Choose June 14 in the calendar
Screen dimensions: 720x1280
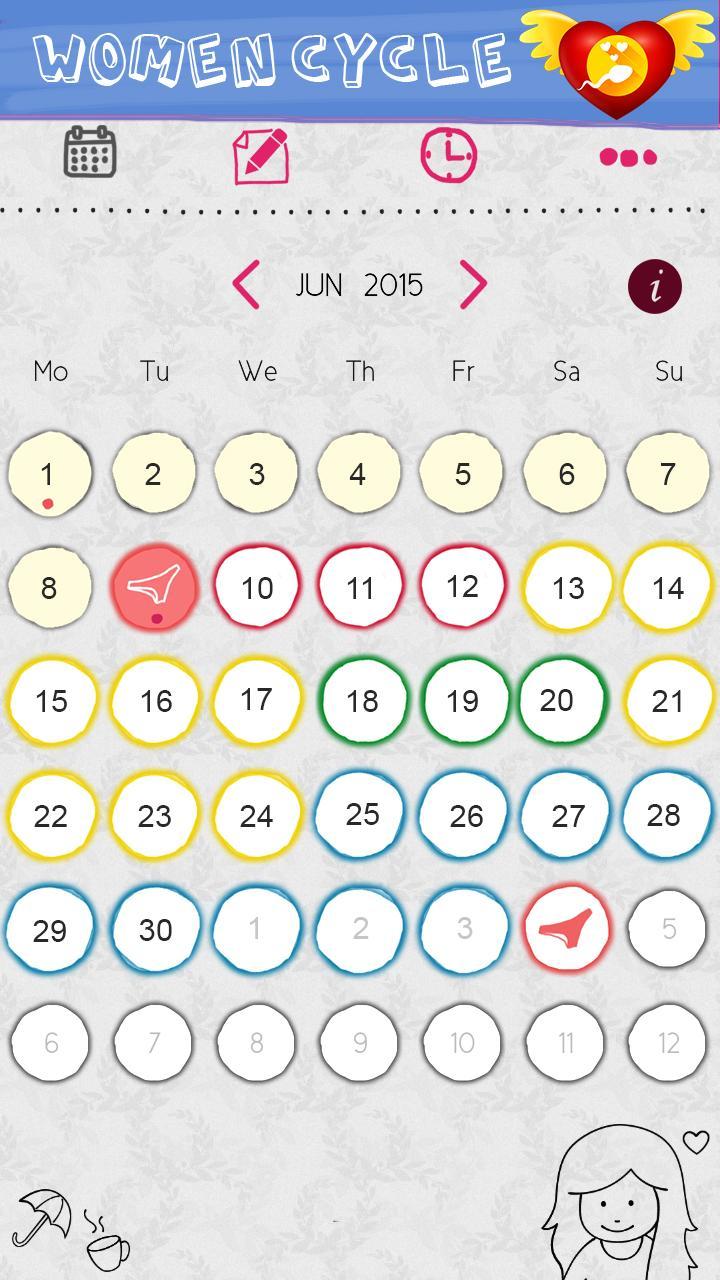tap(667, 588)
